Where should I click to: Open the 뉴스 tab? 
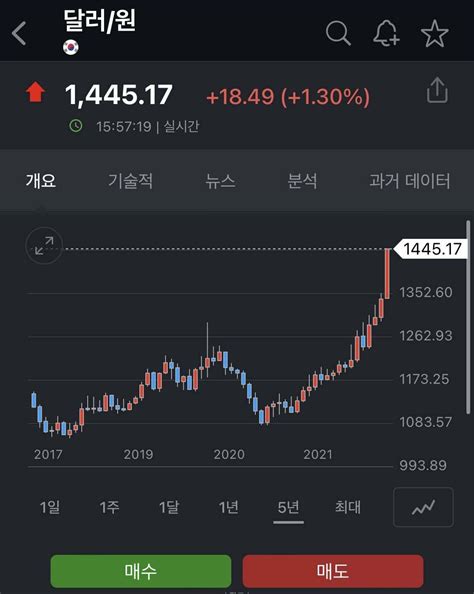coord(220,181)
